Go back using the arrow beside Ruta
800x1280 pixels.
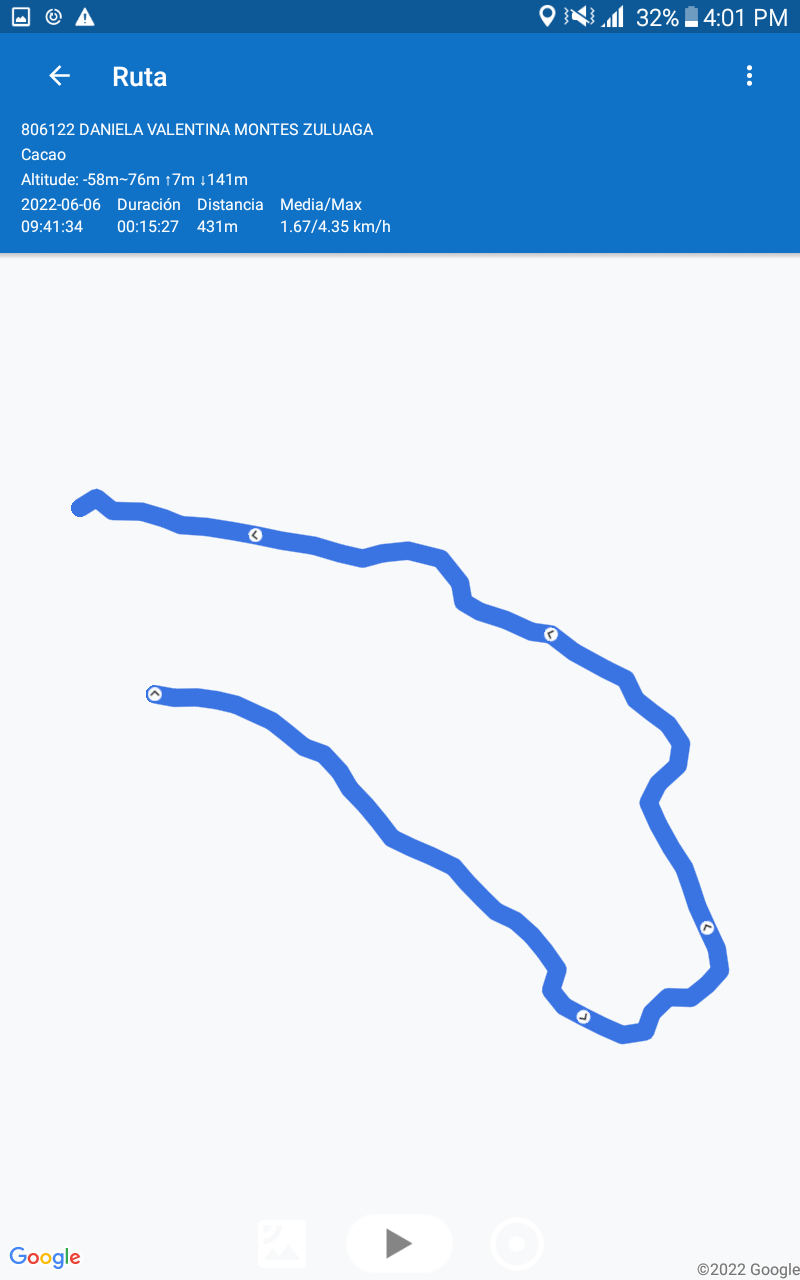[59, 76]
